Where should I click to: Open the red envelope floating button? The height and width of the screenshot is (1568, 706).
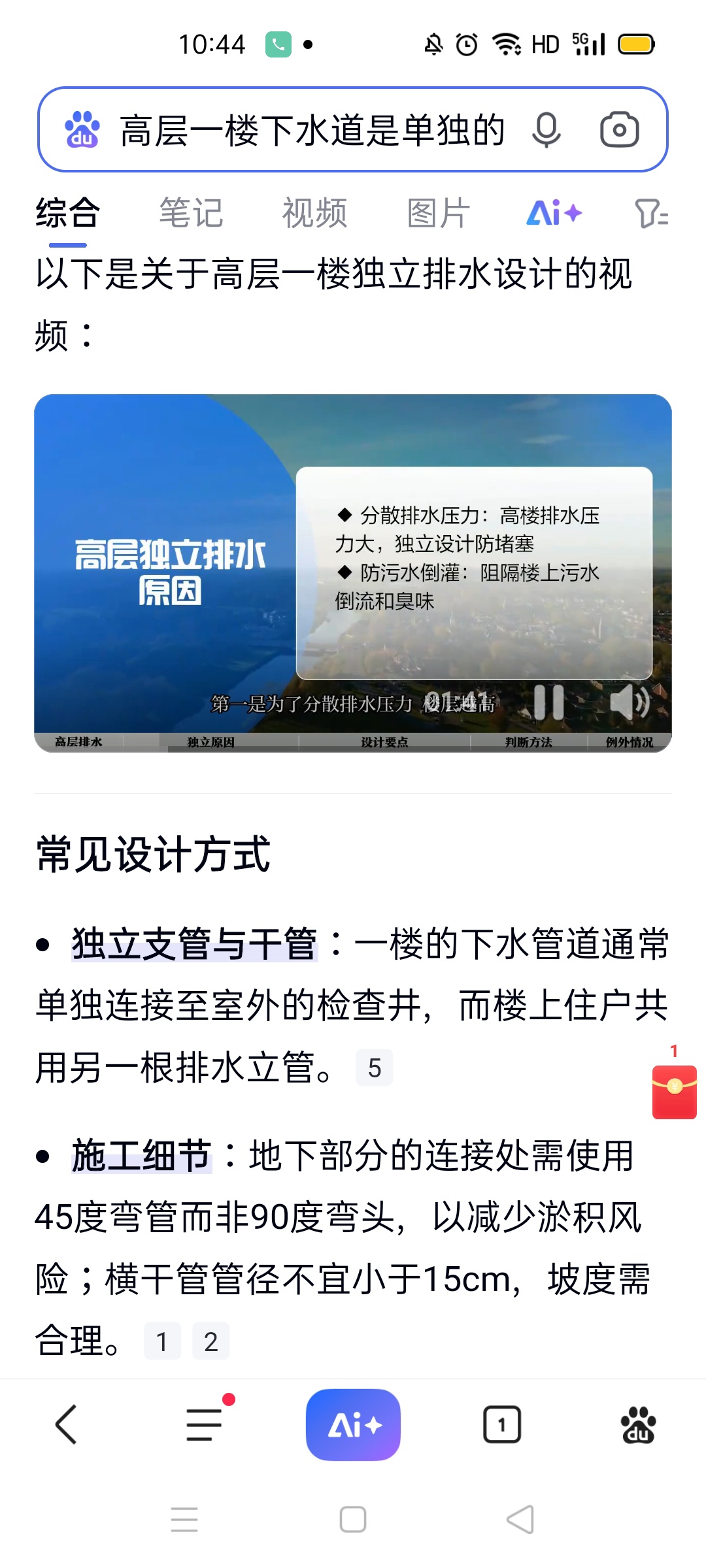pos(675,1091)
